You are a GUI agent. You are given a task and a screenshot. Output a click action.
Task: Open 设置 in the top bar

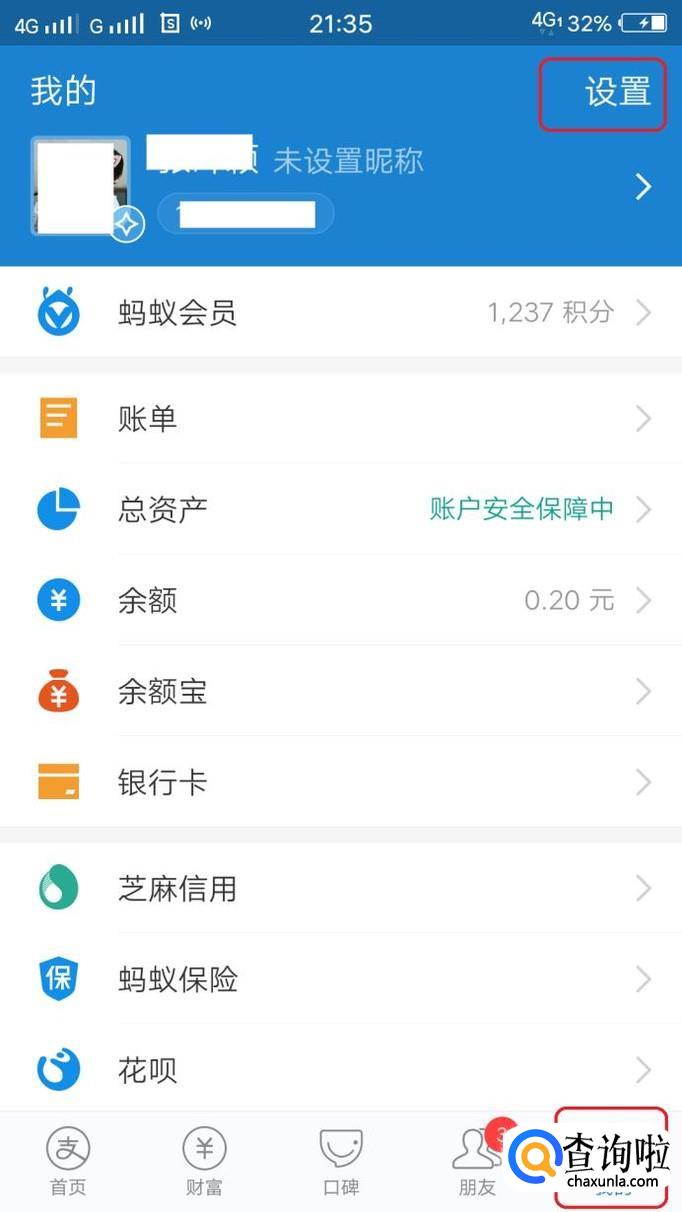[617, 92]
